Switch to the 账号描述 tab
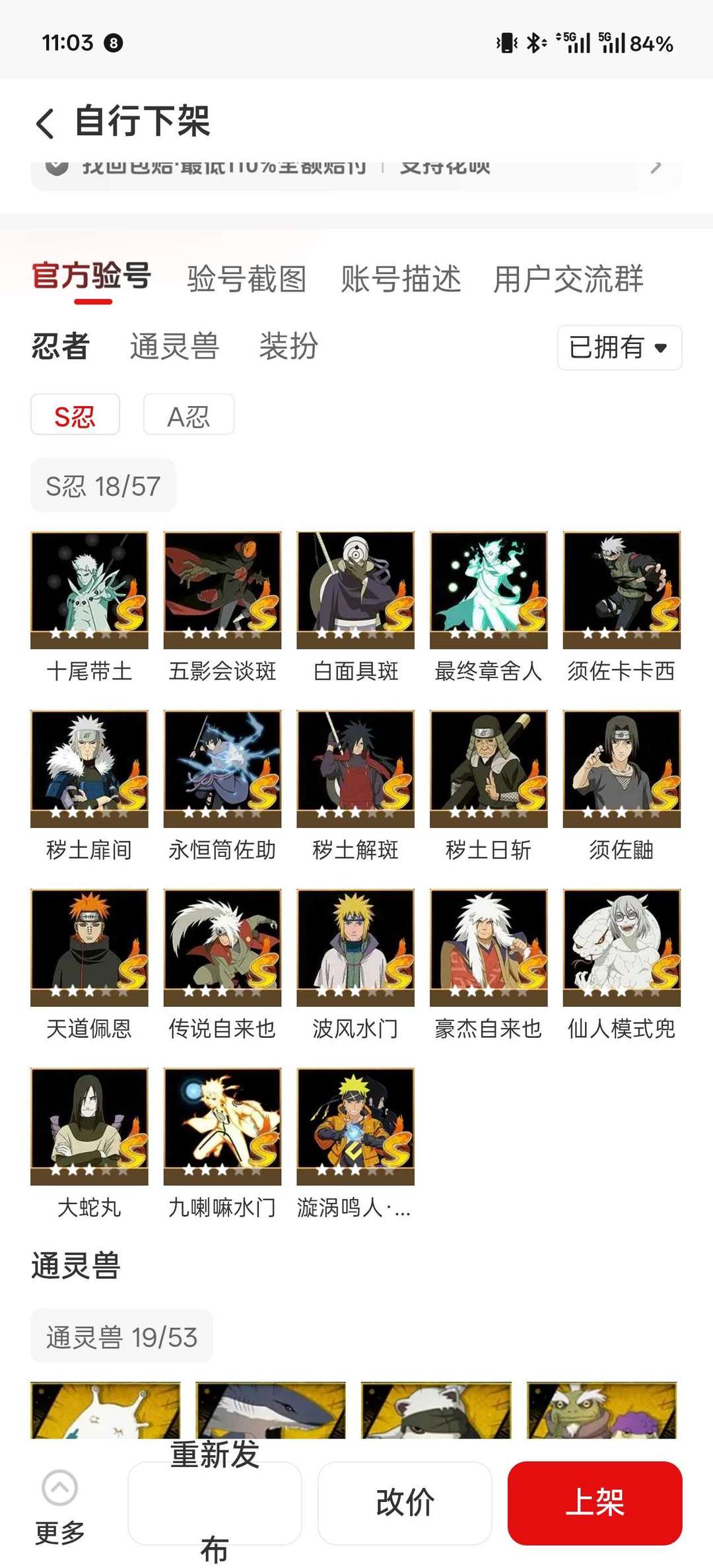713x1568 pixels. point(400,279)
